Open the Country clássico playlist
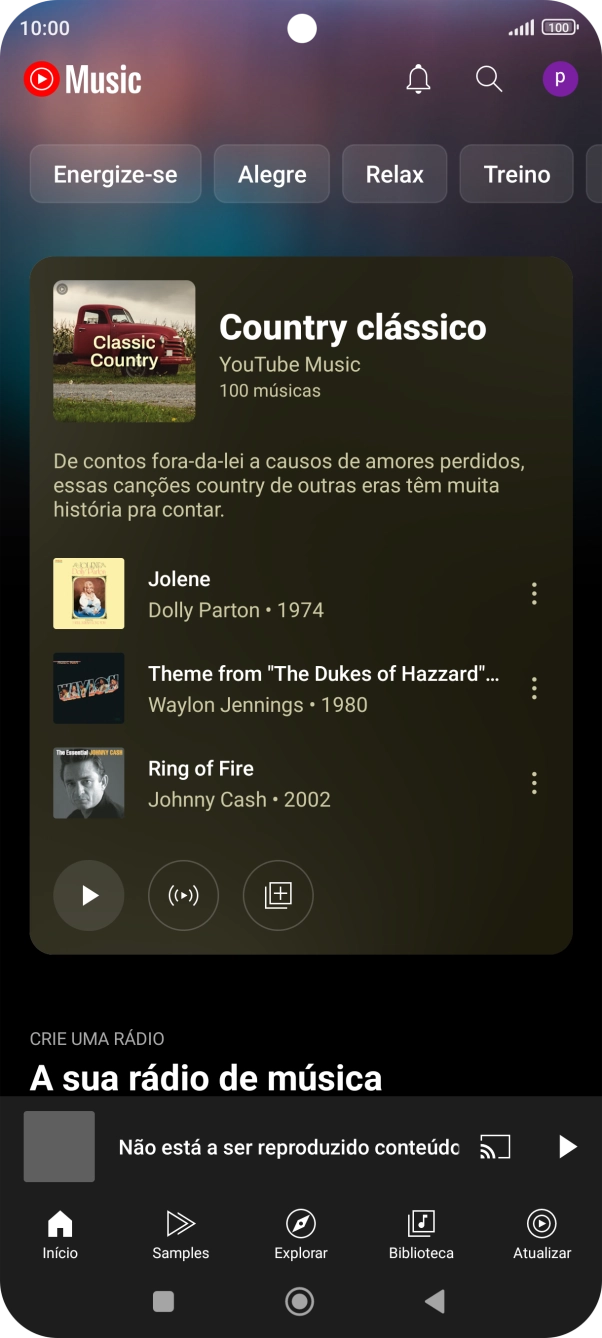Viewport: 602px width, 1338px height. [352, 328]
